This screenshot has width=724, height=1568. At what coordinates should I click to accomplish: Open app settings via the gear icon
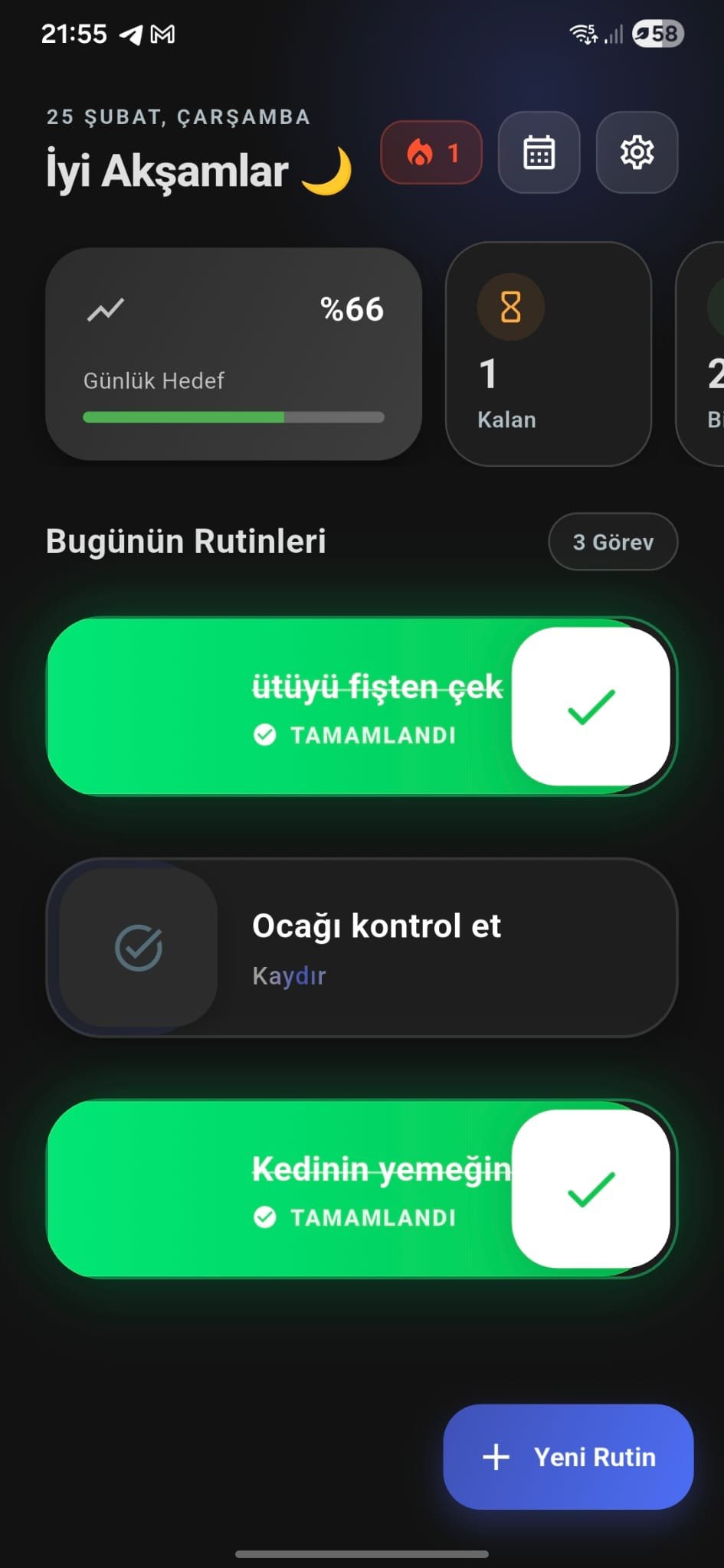(637, 152)
